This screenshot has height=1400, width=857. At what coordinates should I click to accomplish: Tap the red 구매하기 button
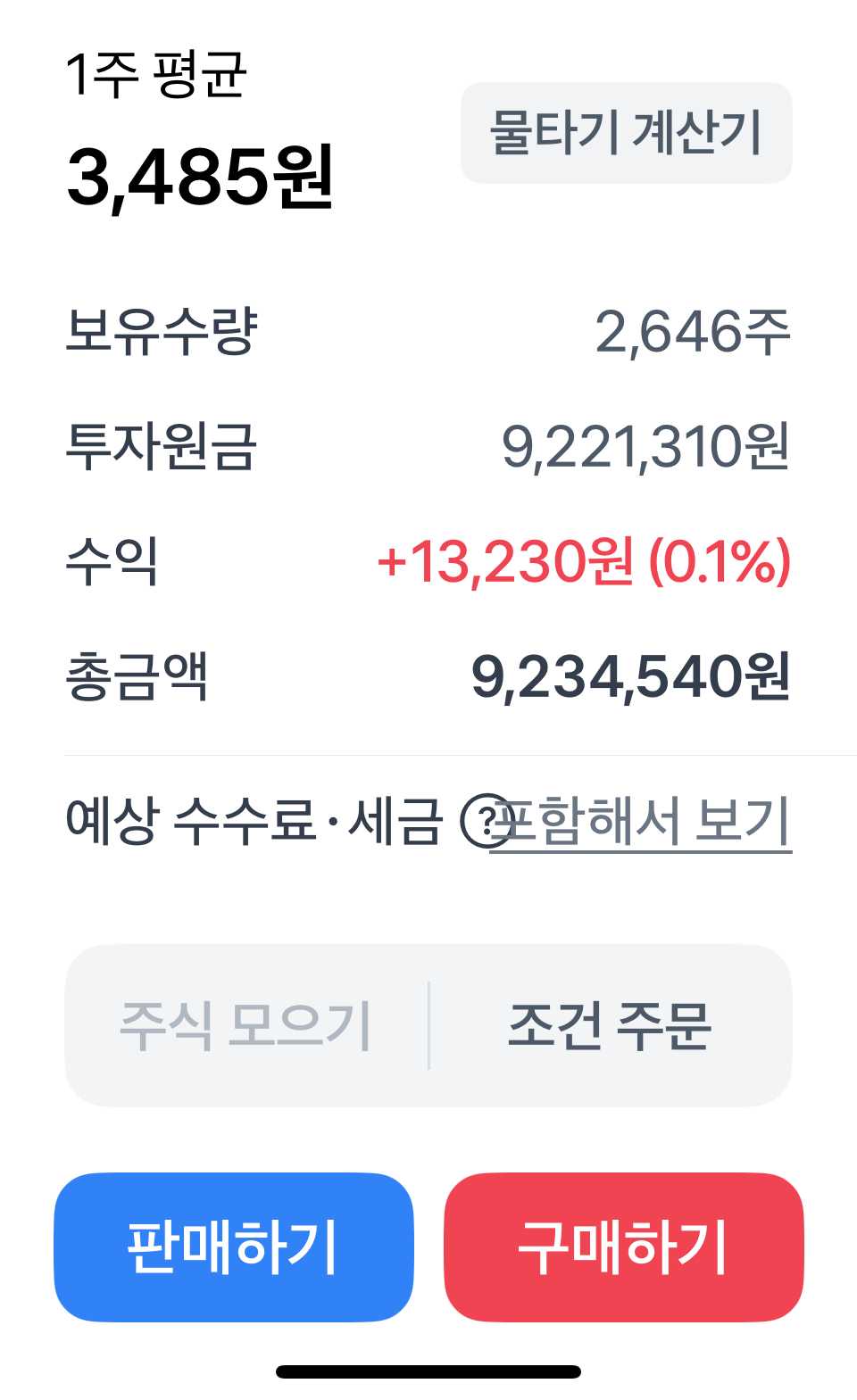623,1247
